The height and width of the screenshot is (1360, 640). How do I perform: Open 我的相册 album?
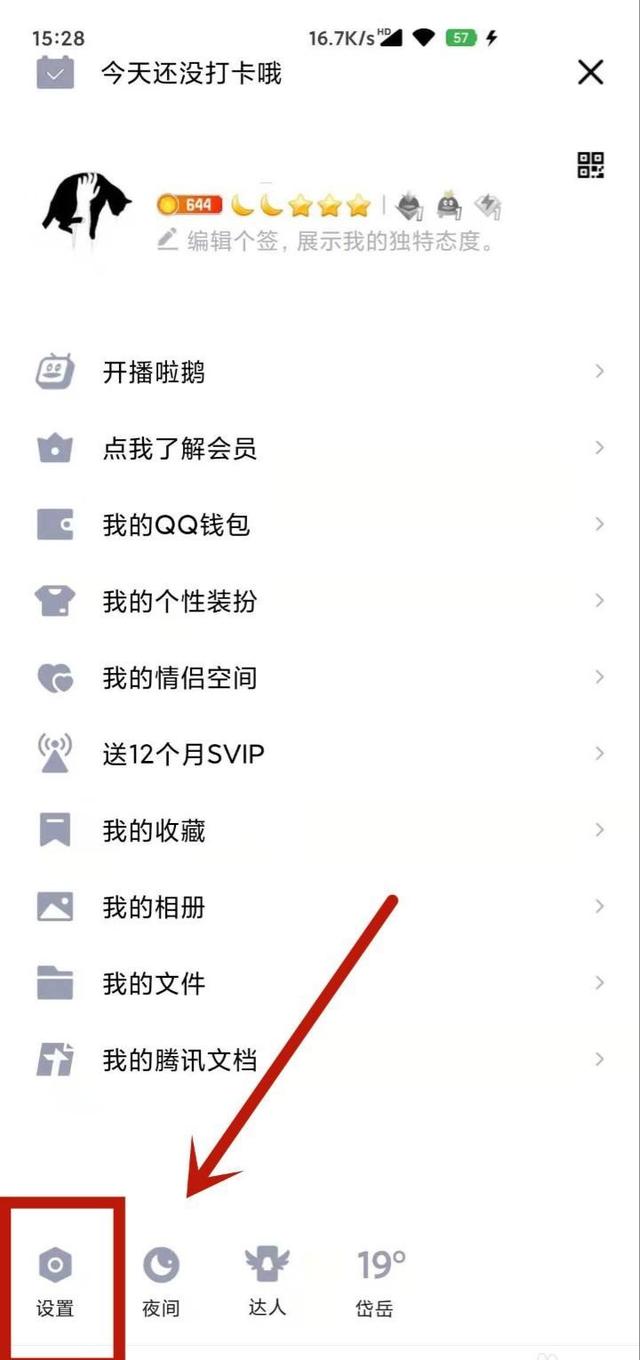coord(154,907)
